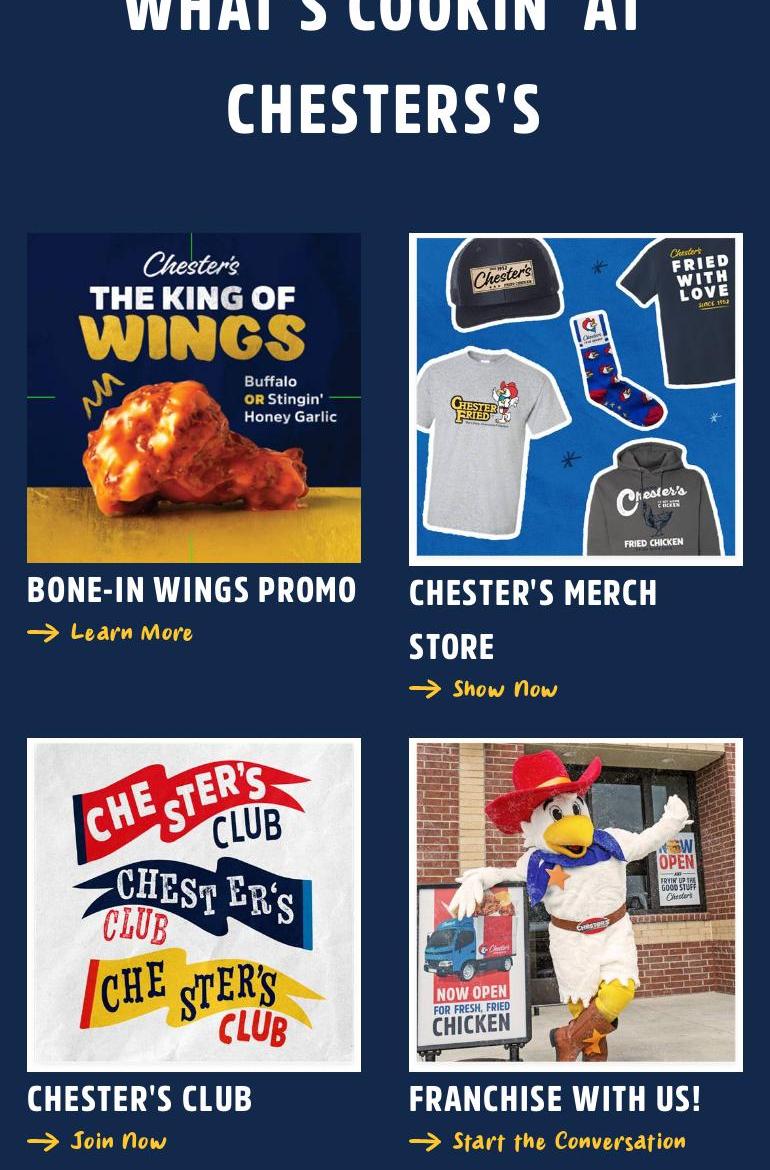Click the Join Now link
The height and width of the screenshot is (1170, 770).
click(118, 1141)
